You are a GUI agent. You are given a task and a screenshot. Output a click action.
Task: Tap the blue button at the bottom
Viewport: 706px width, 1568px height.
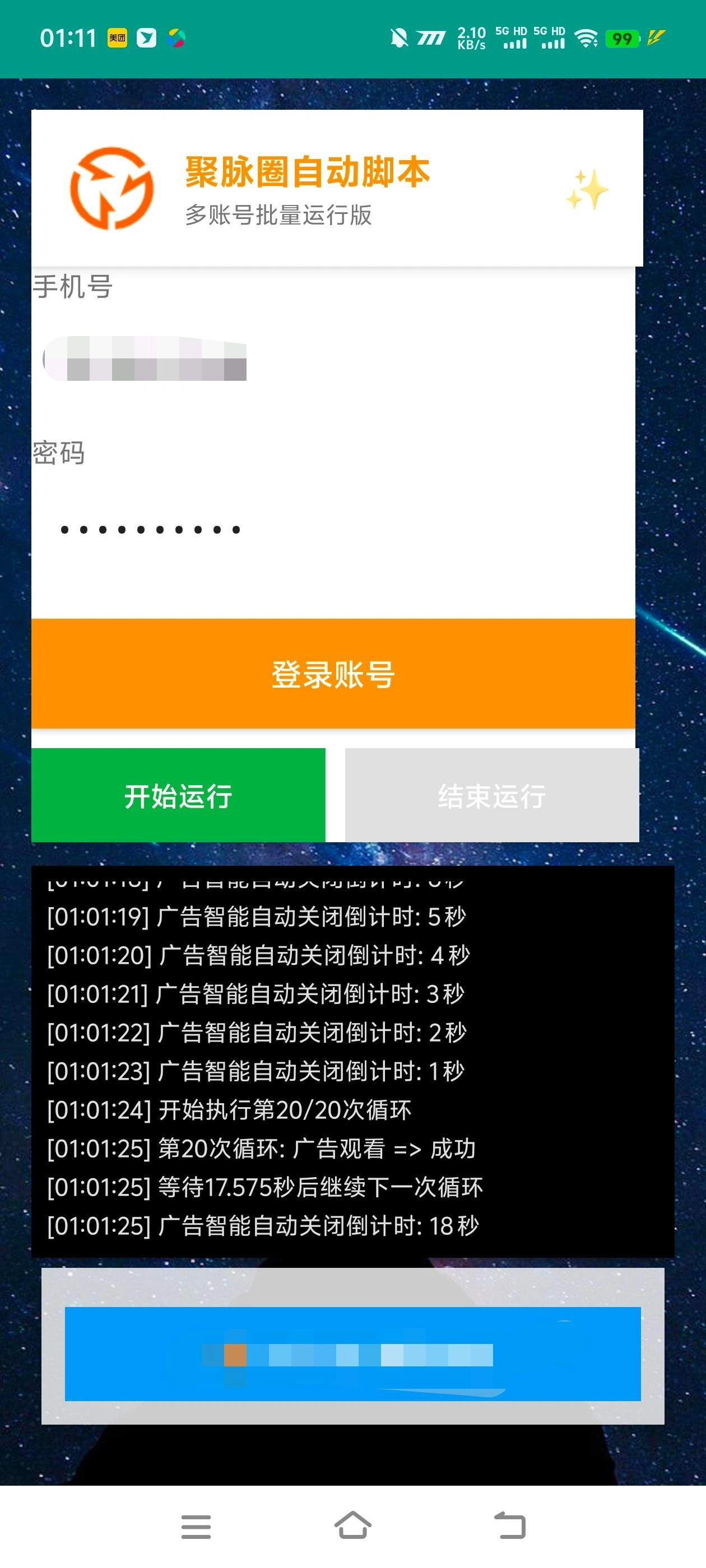click(x=352, y=1354)
